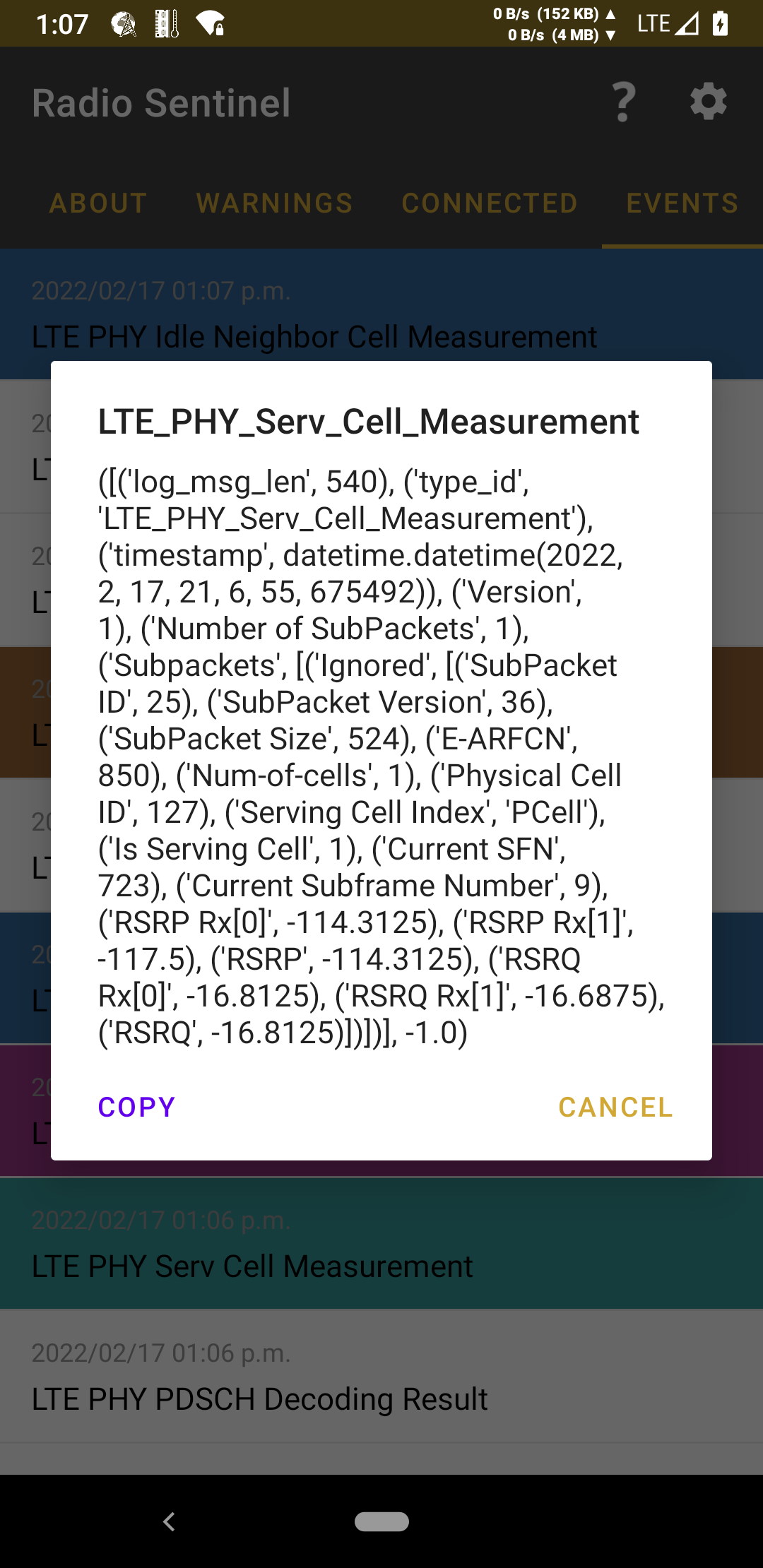Screen dimensions: 763x1568
Task: Select the Events tab
Action: click(682, 203)
